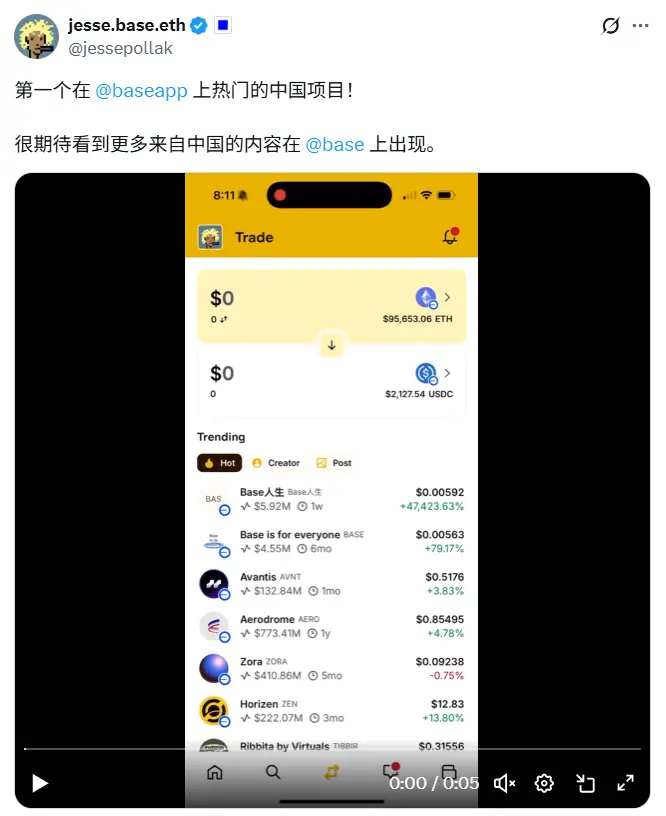Open the Grok icon on the post
This screenshot has height=816, width=666.
[x=610, y=27]
